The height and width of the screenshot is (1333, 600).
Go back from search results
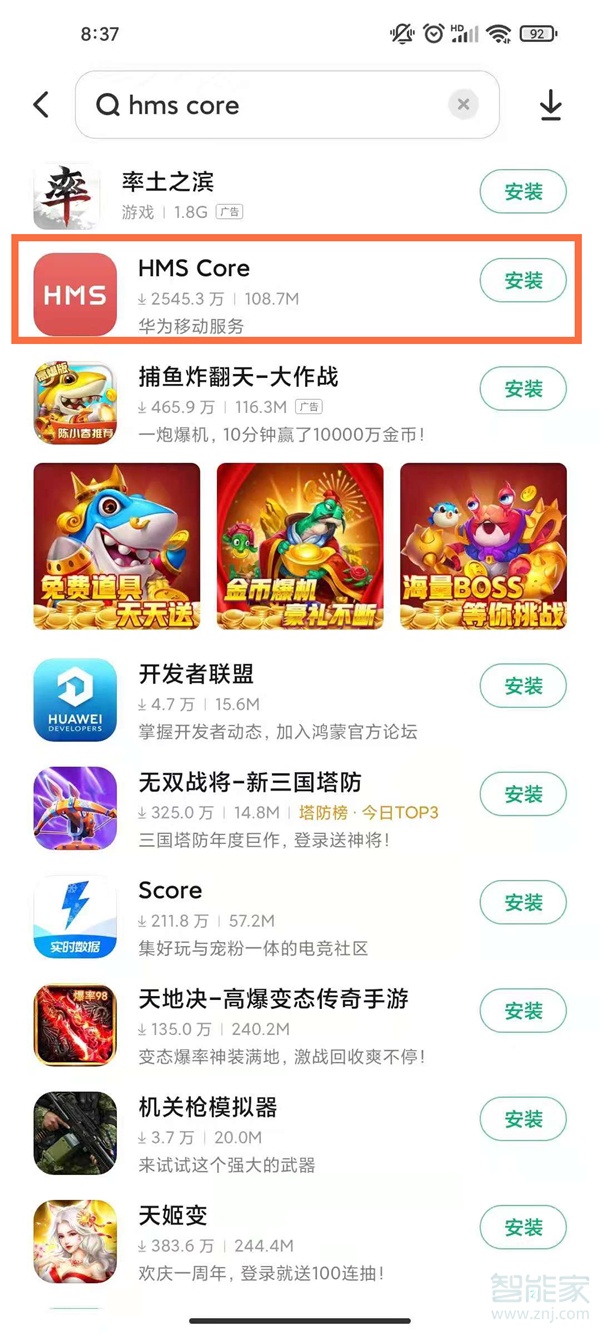(x=41, y=105)
